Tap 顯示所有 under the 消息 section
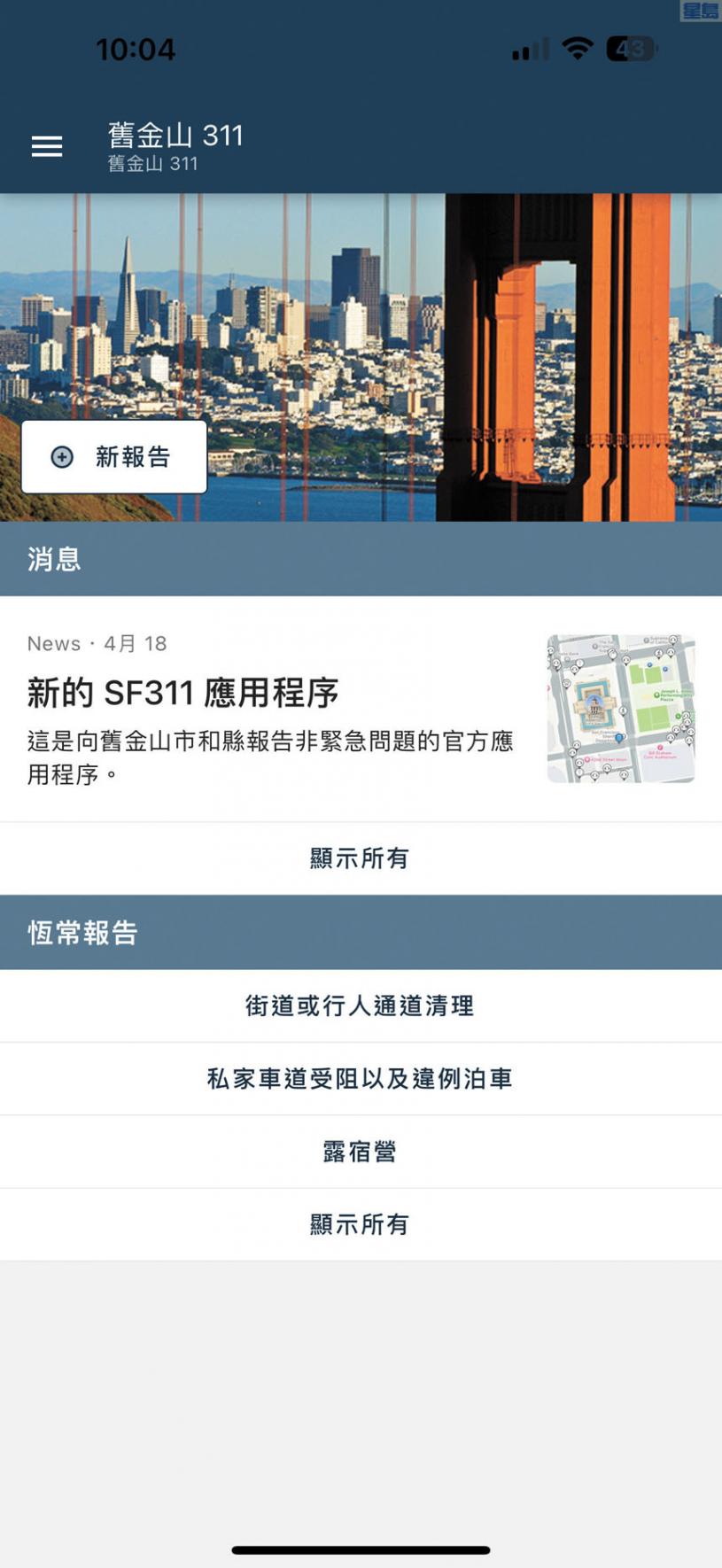Image resolution: width=722 pixels, height=1568 pixels. [360, 858]
